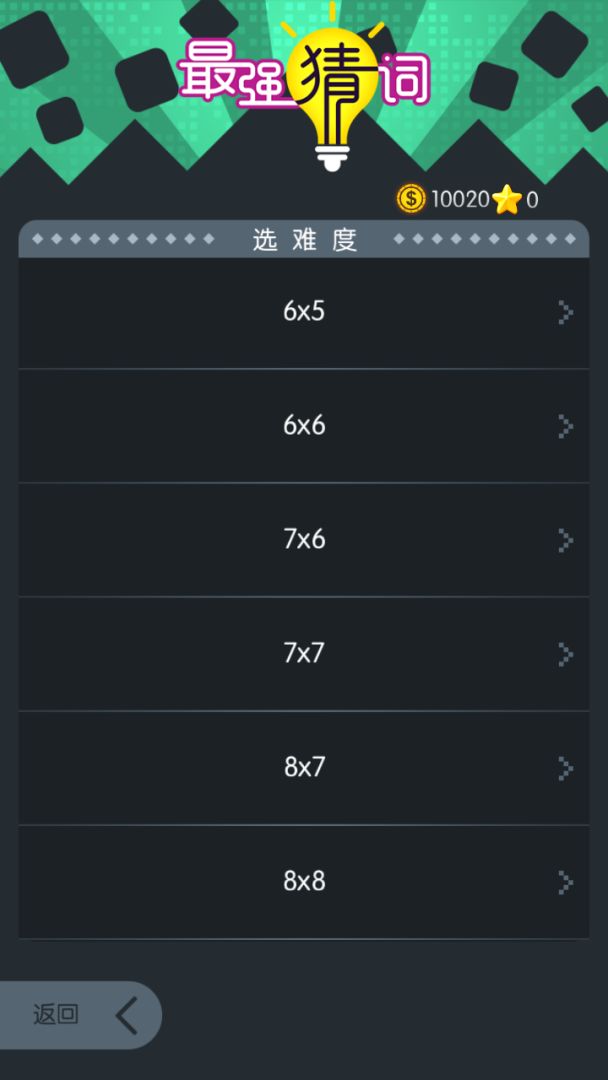Image resolution: width=608 pixels, height=1080 pixels.
Task: Start the 8x7 difficulty level
Action: point(303,768)
